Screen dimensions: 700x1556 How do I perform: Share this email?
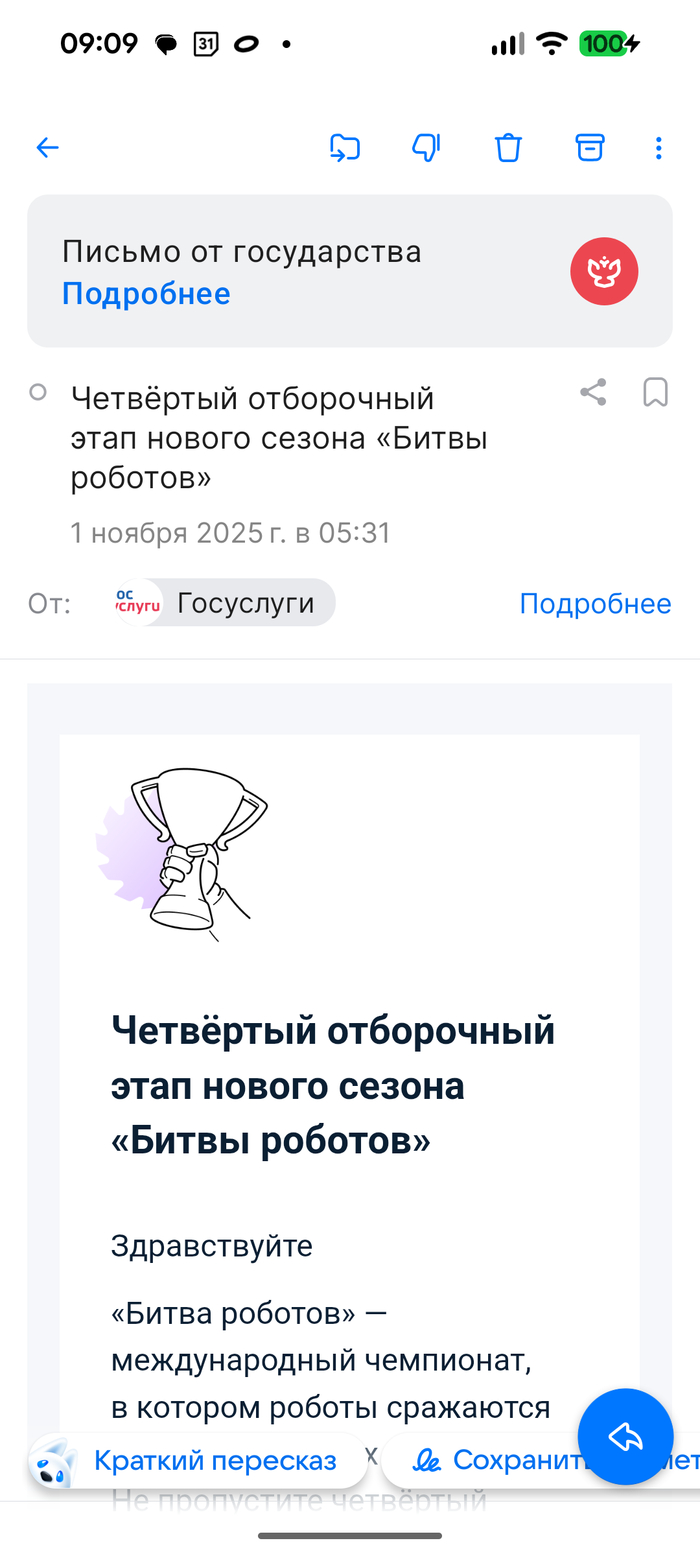[593, 392]
